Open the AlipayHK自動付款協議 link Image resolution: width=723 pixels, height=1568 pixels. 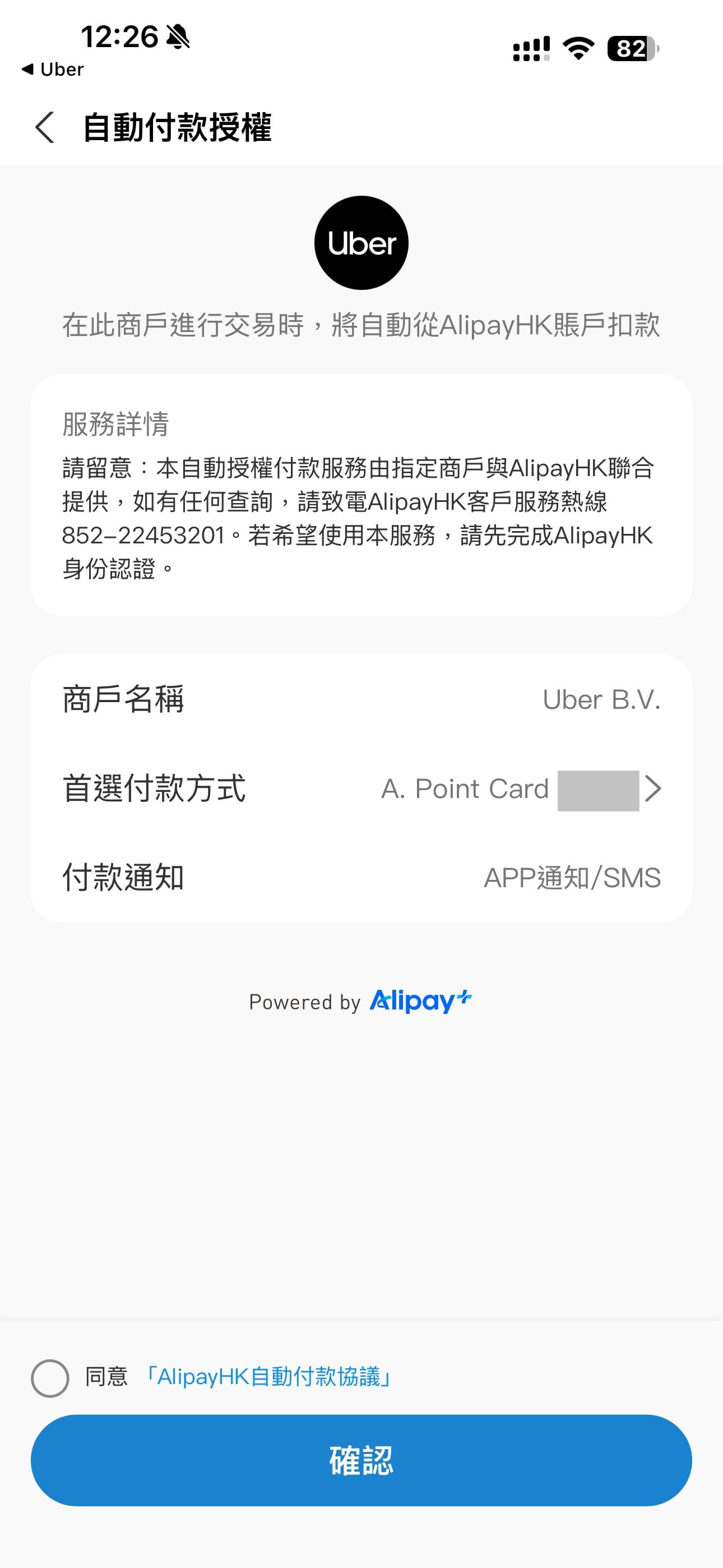click(267, 1376)
